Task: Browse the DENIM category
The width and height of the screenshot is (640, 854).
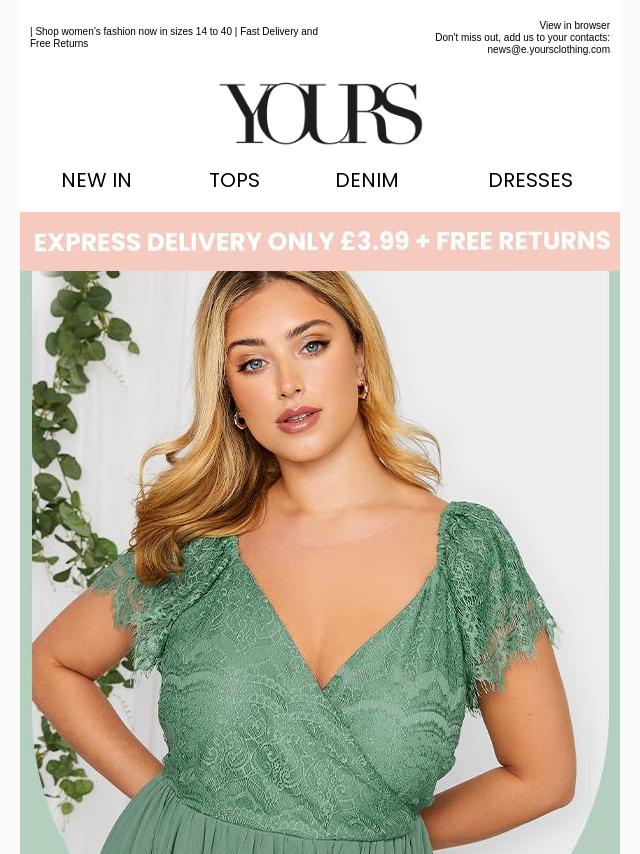Action: [x=366, y=180]
